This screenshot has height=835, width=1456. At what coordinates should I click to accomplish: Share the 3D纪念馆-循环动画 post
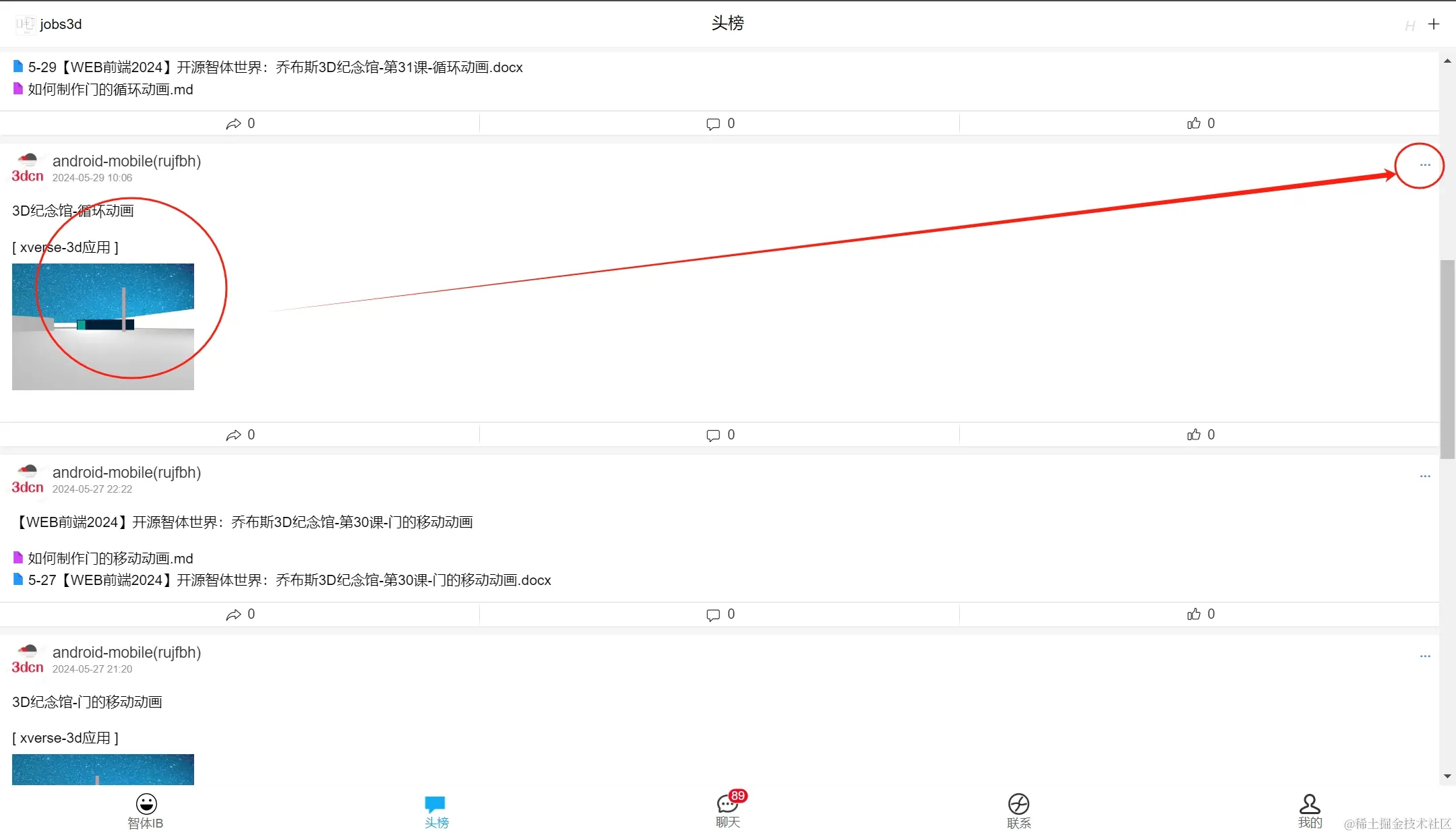[x=240, y=435]
